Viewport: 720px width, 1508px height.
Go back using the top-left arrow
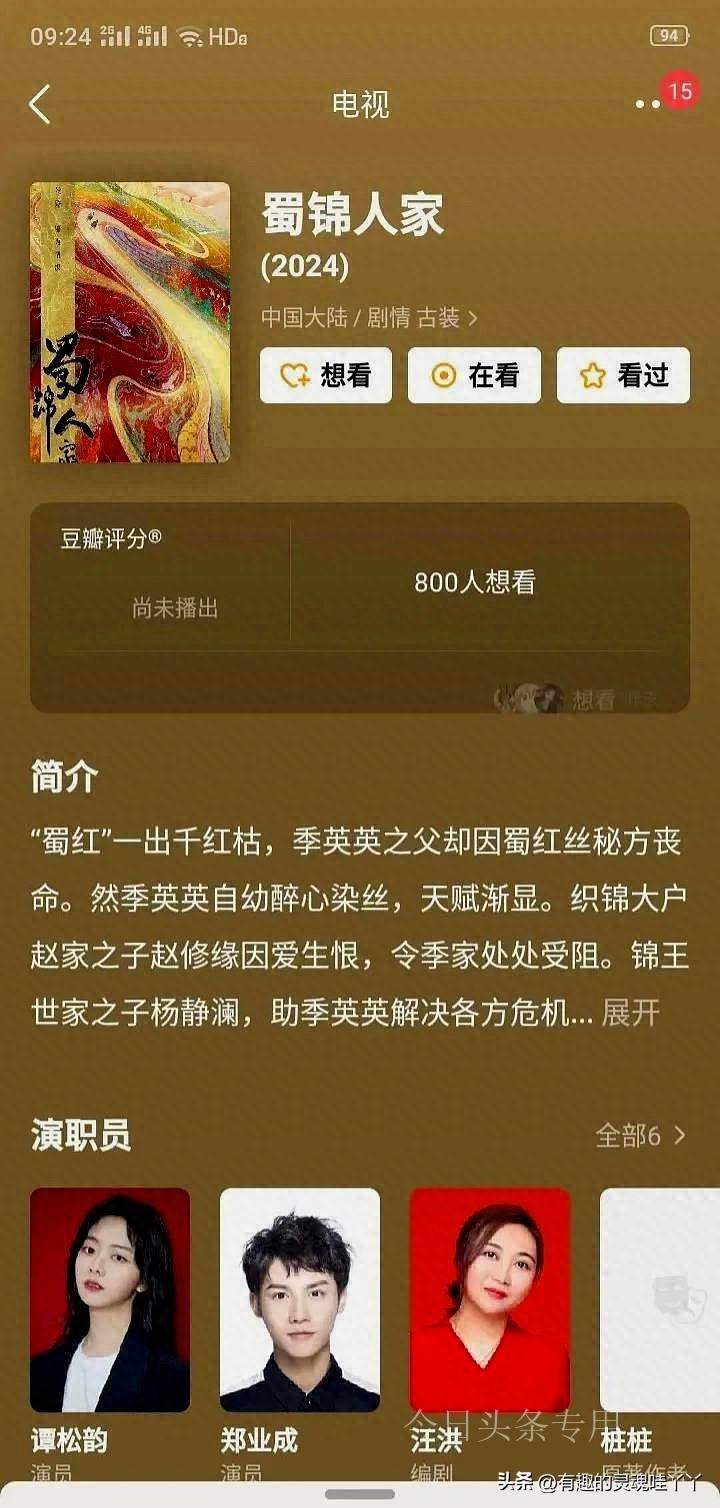coord(40,104)
